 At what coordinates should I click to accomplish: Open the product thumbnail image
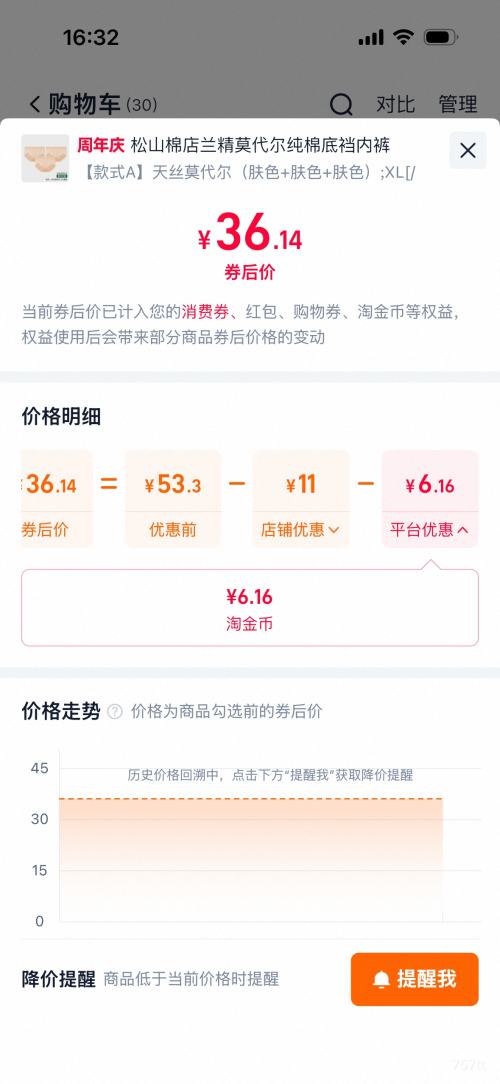click(45, 158)
